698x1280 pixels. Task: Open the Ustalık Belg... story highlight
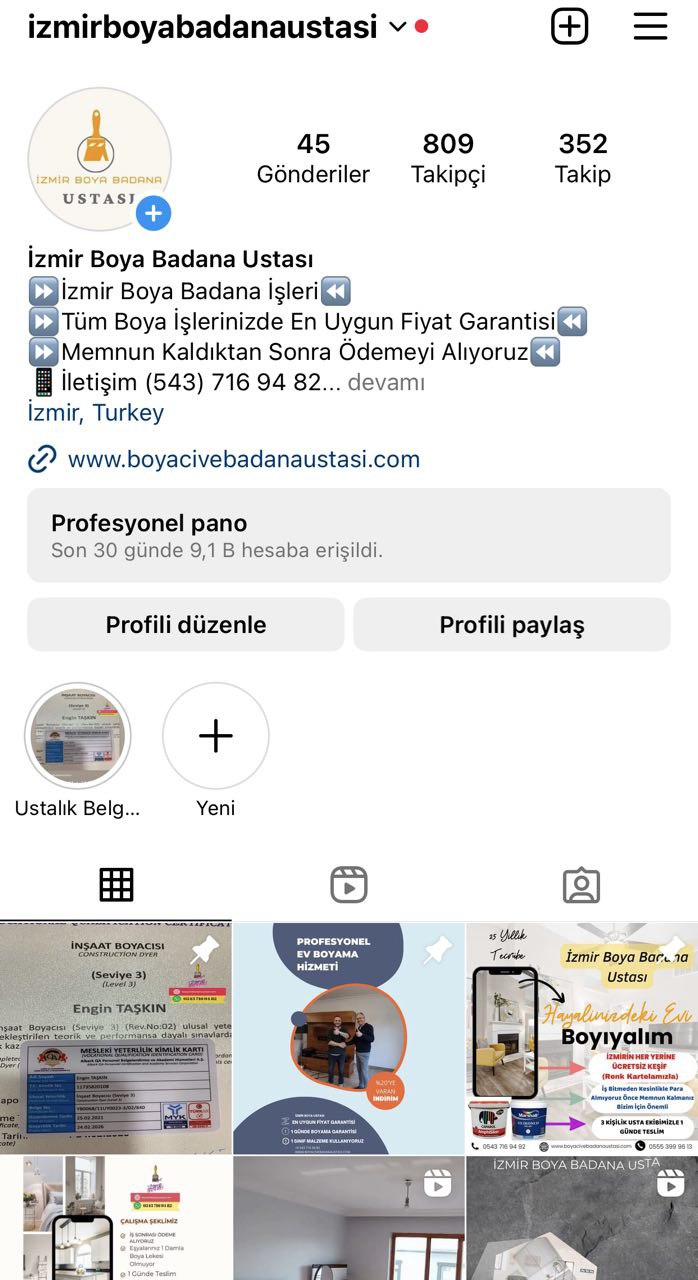[77, 737]
